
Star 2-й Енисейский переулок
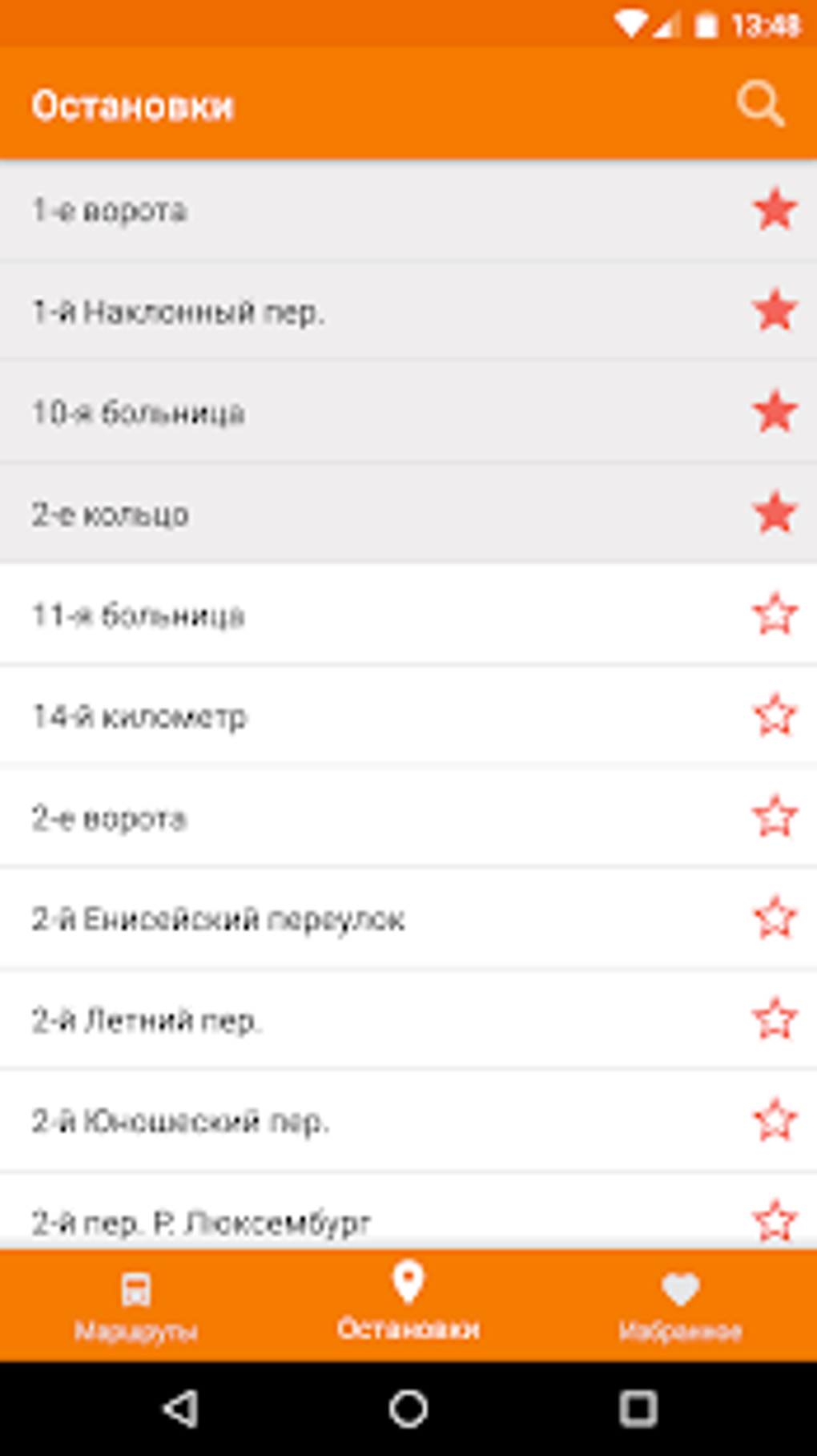click(775, 918)
